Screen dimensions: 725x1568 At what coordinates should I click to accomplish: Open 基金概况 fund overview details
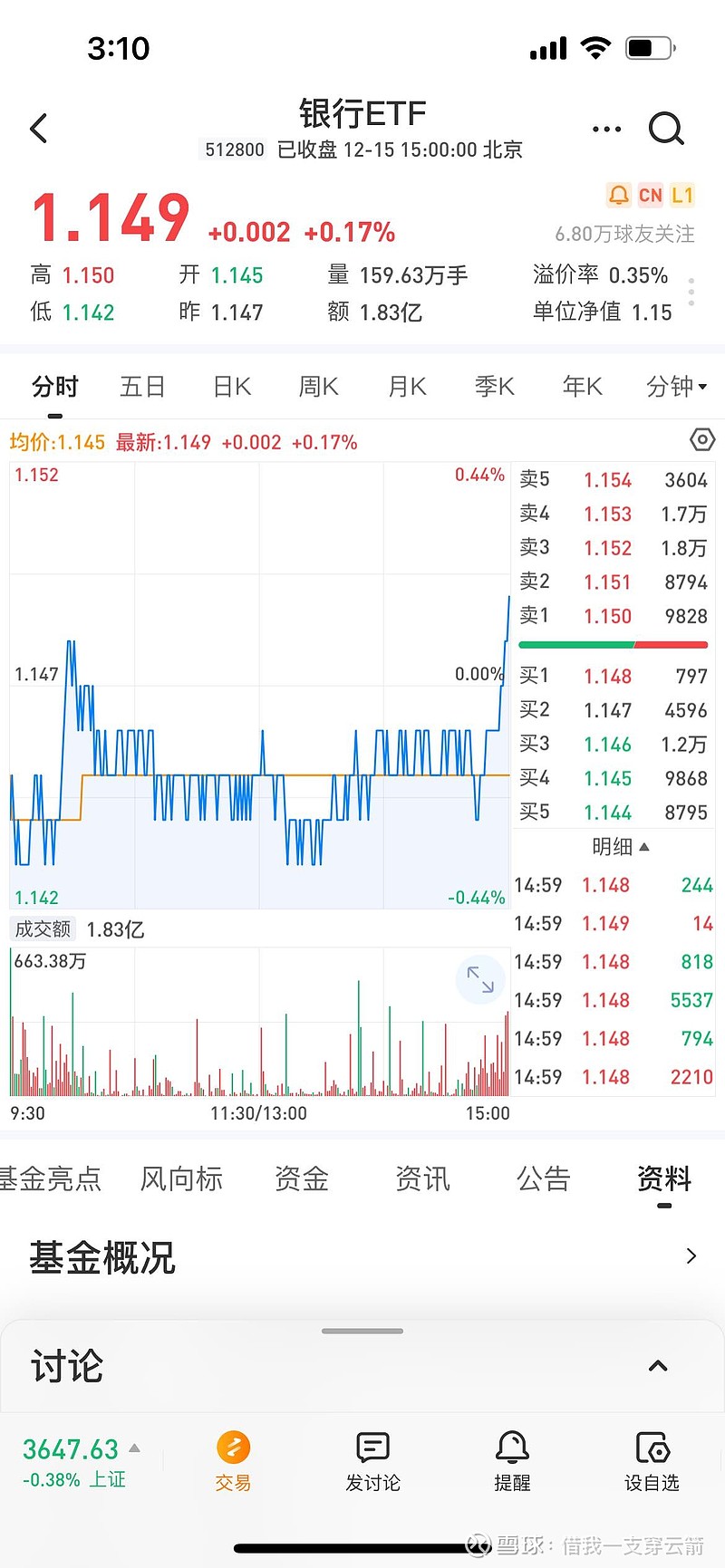click(x=362, y=1256)
